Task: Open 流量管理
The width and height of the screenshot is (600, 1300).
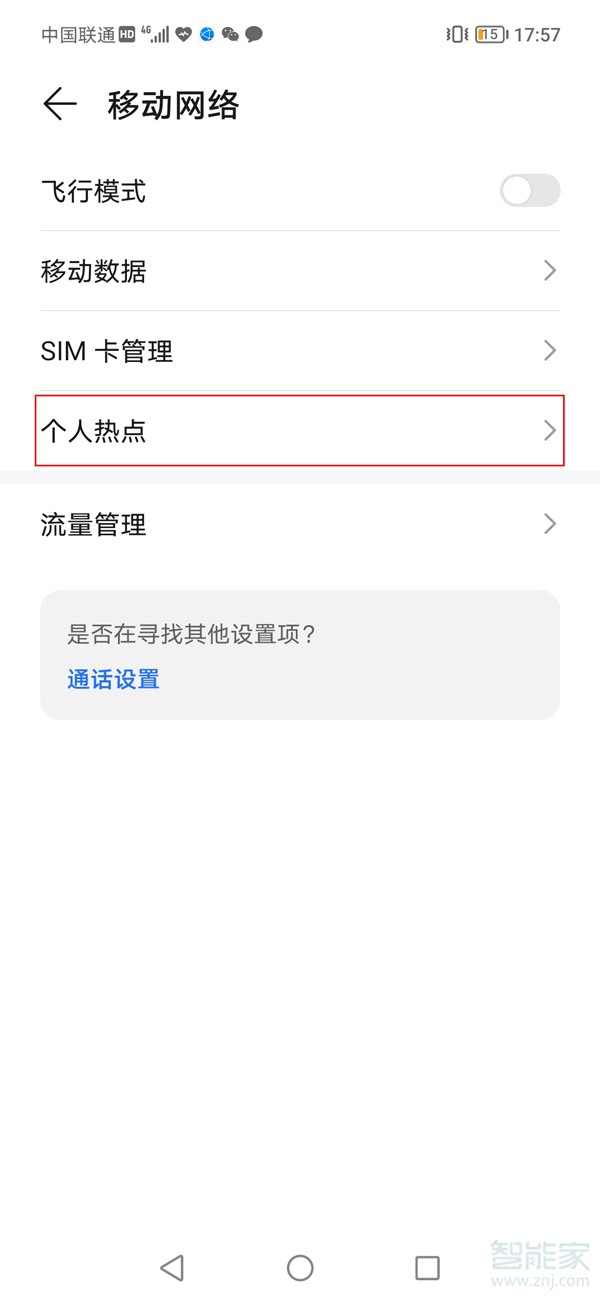Action: pyautogui.click(x=300, y=524)
